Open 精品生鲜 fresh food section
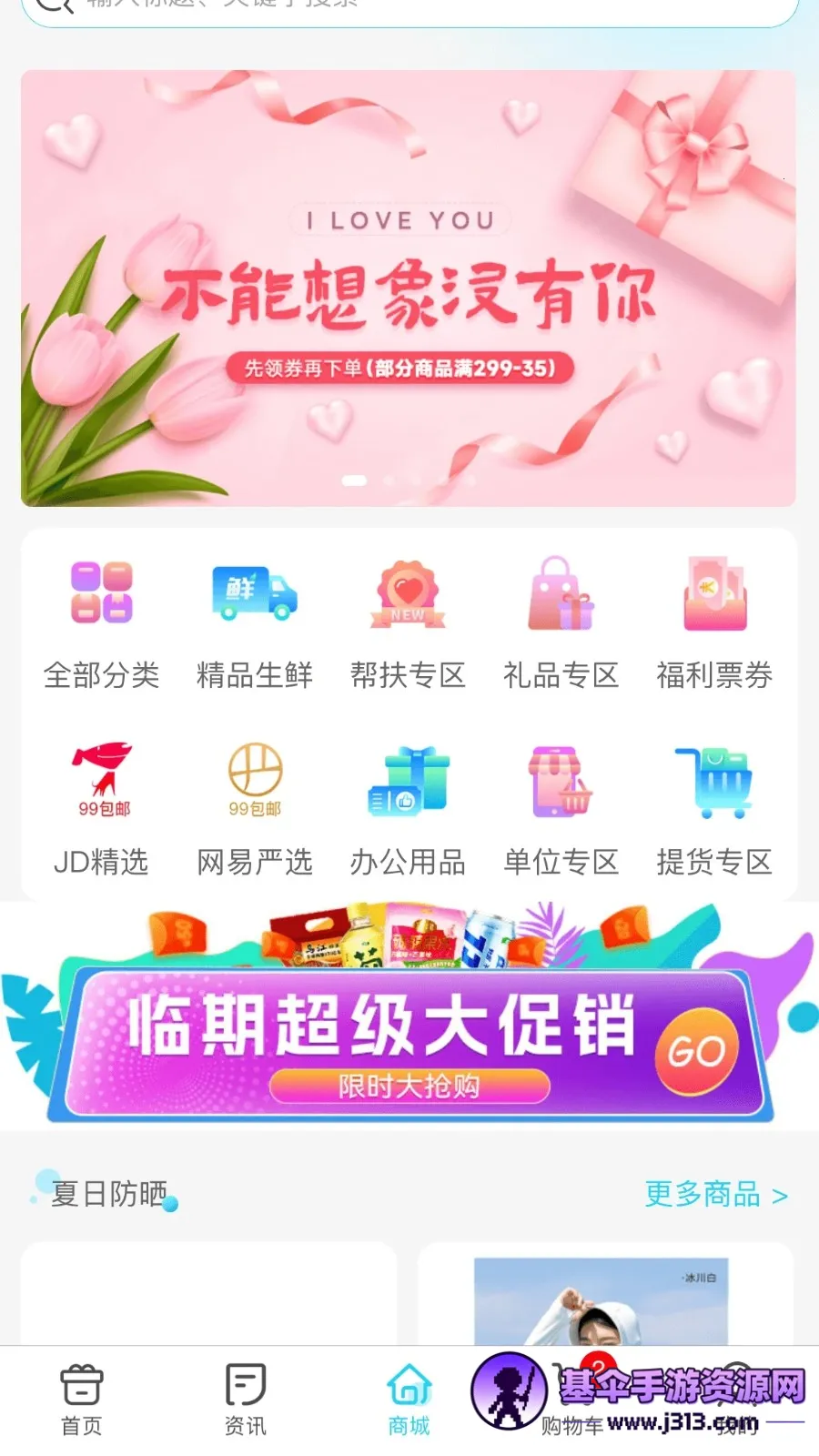This screenshot has height=1456, width=819. coord(255,624)
